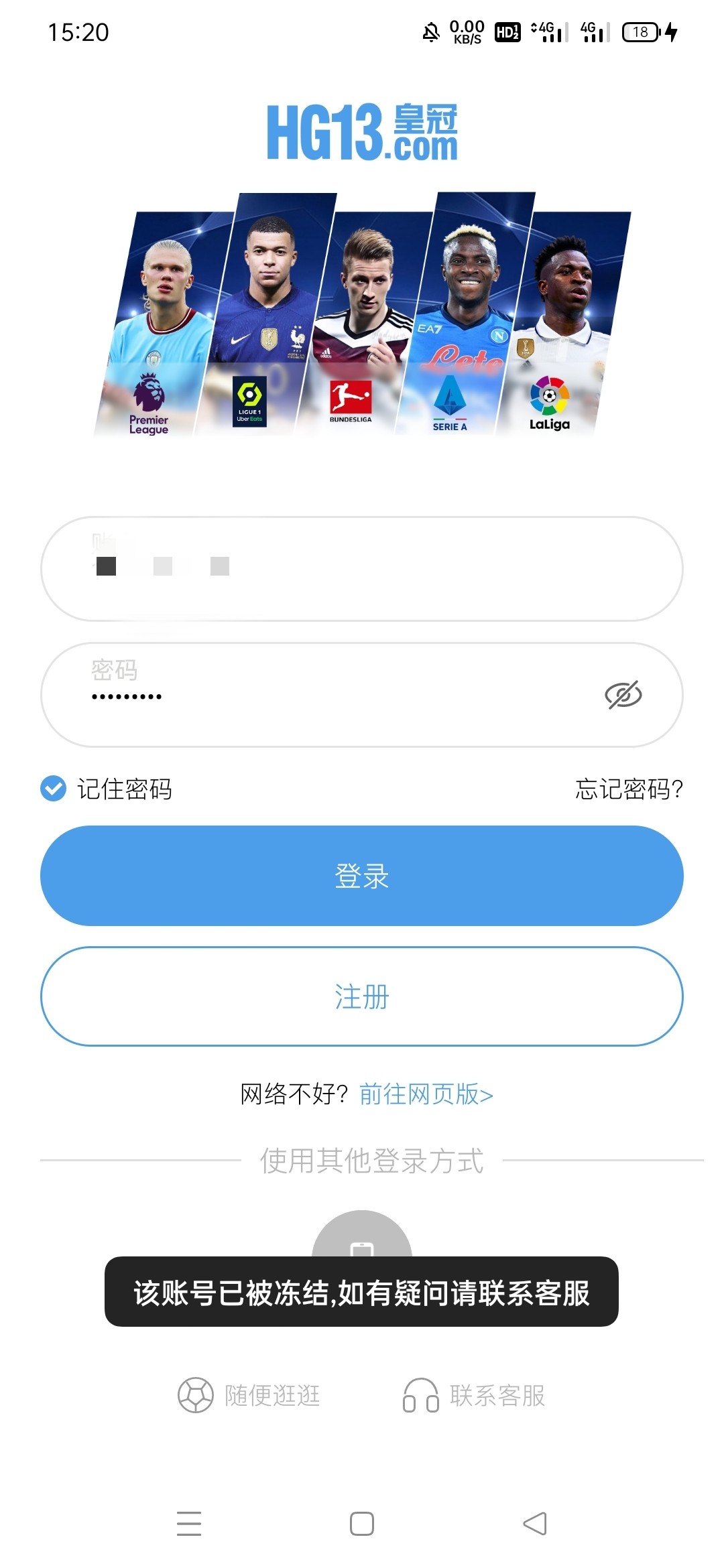Tap the account input field
Image resolution: width=724 pixels, height=1568 pixels.
click(x=362, y=568)
